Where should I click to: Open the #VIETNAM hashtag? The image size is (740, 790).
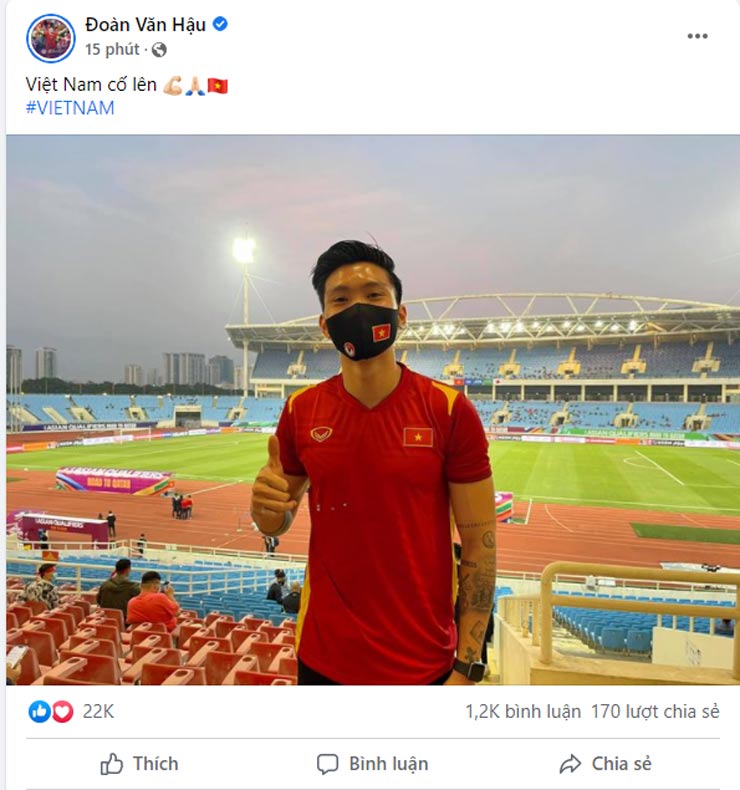click(x=70, y=108)
